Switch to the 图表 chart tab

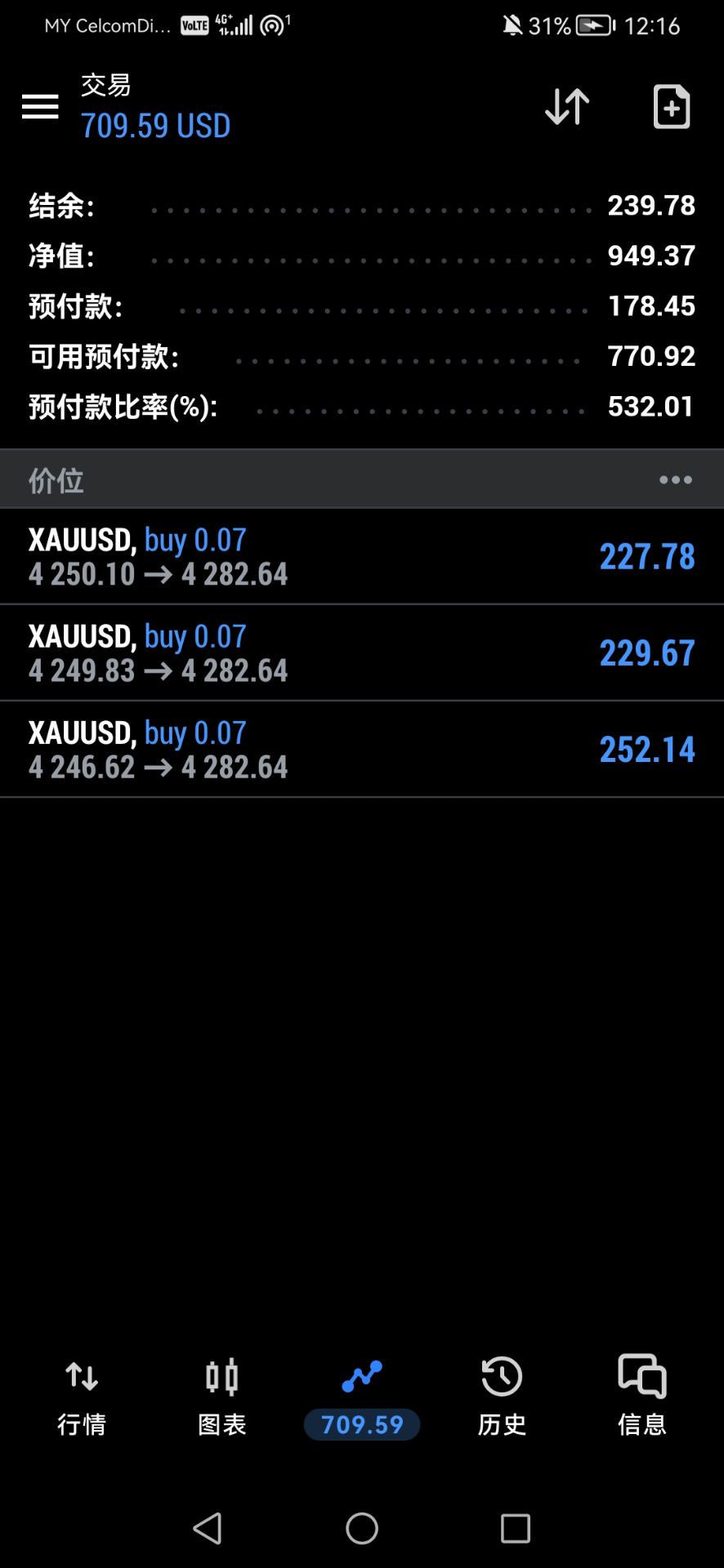[x=221, y=1396]
